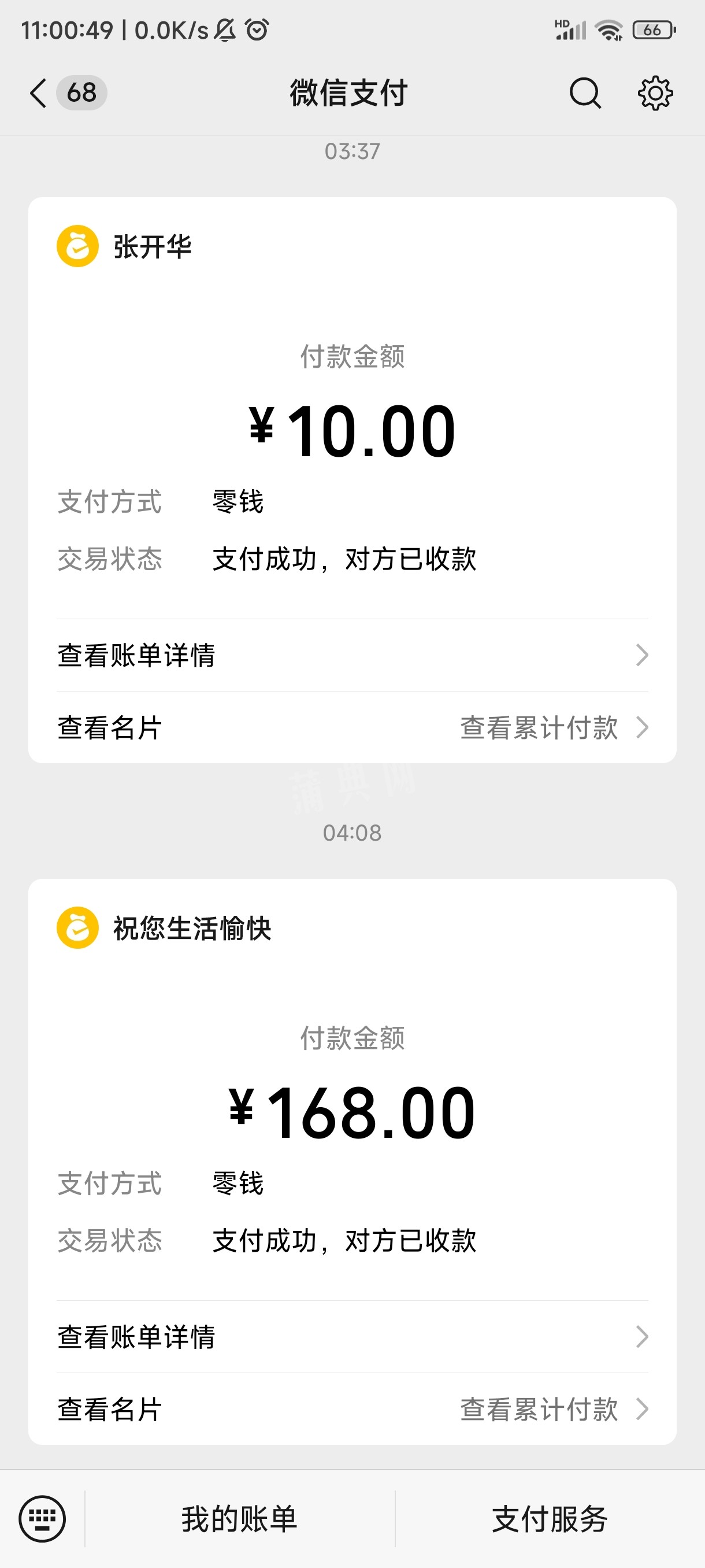The height and width of the screenshot is (1568, 705).
Task: Open the 我的账单 menu
Action: (x=240, y=1519)
